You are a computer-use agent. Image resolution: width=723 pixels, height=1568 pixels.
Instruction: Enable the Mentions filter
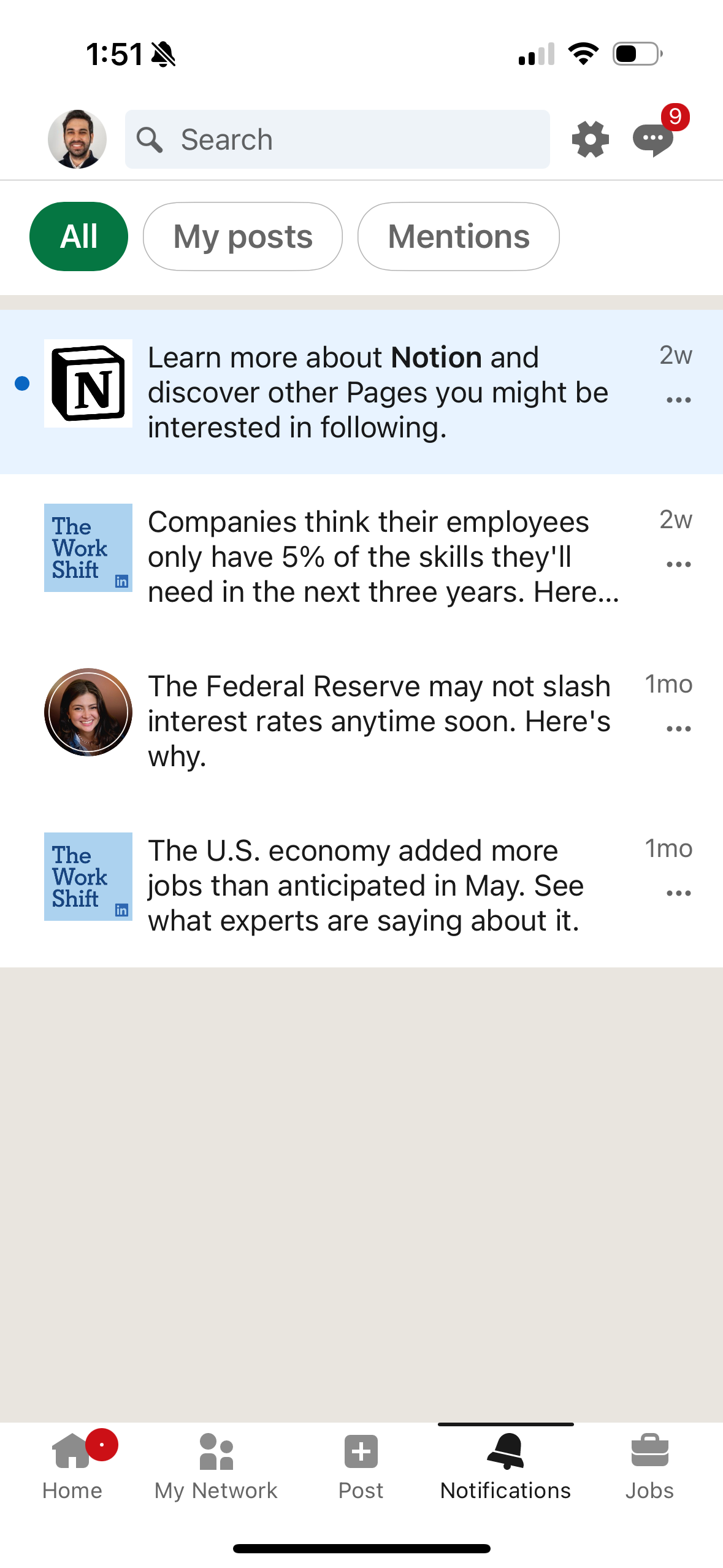458,236
